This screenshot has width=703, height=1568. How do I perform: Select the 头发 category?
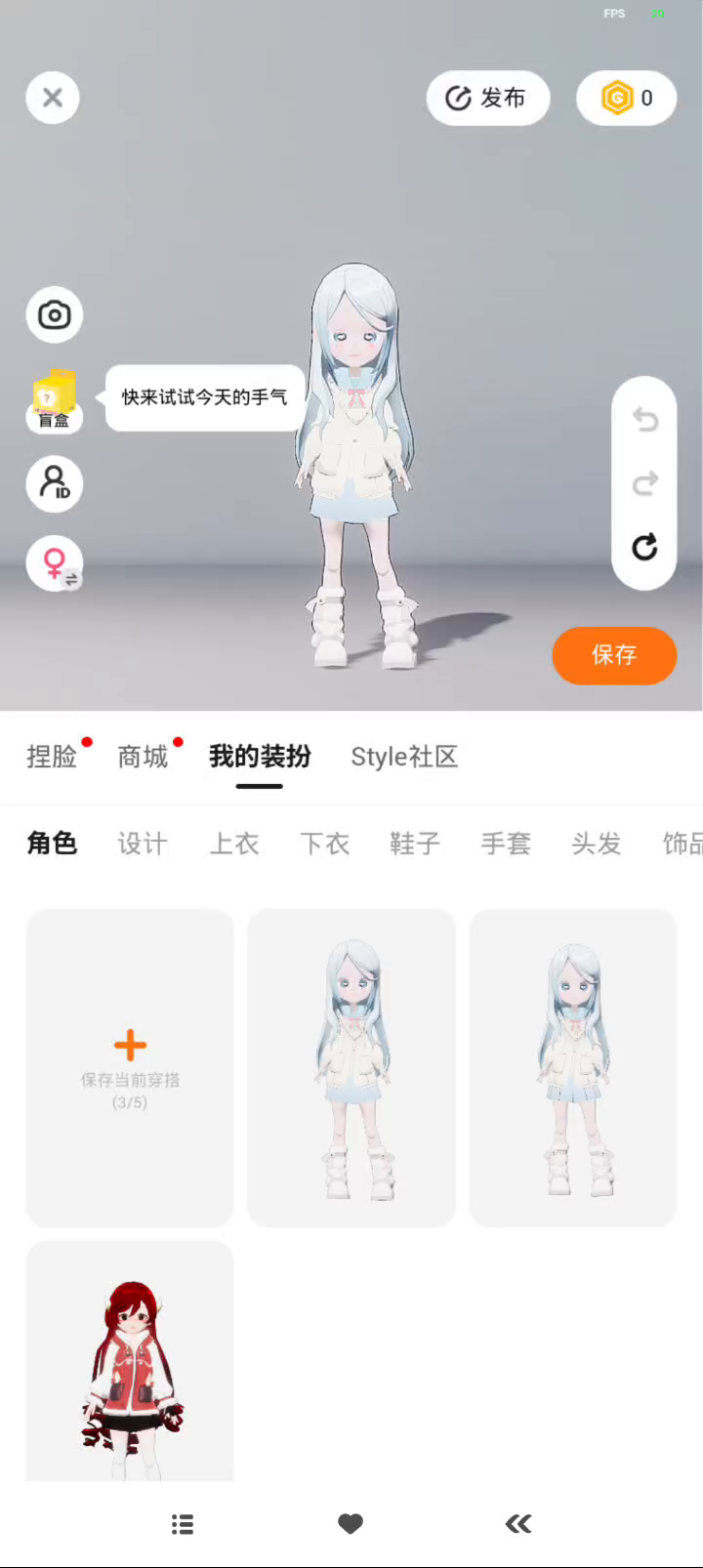(x=597, y=844)
